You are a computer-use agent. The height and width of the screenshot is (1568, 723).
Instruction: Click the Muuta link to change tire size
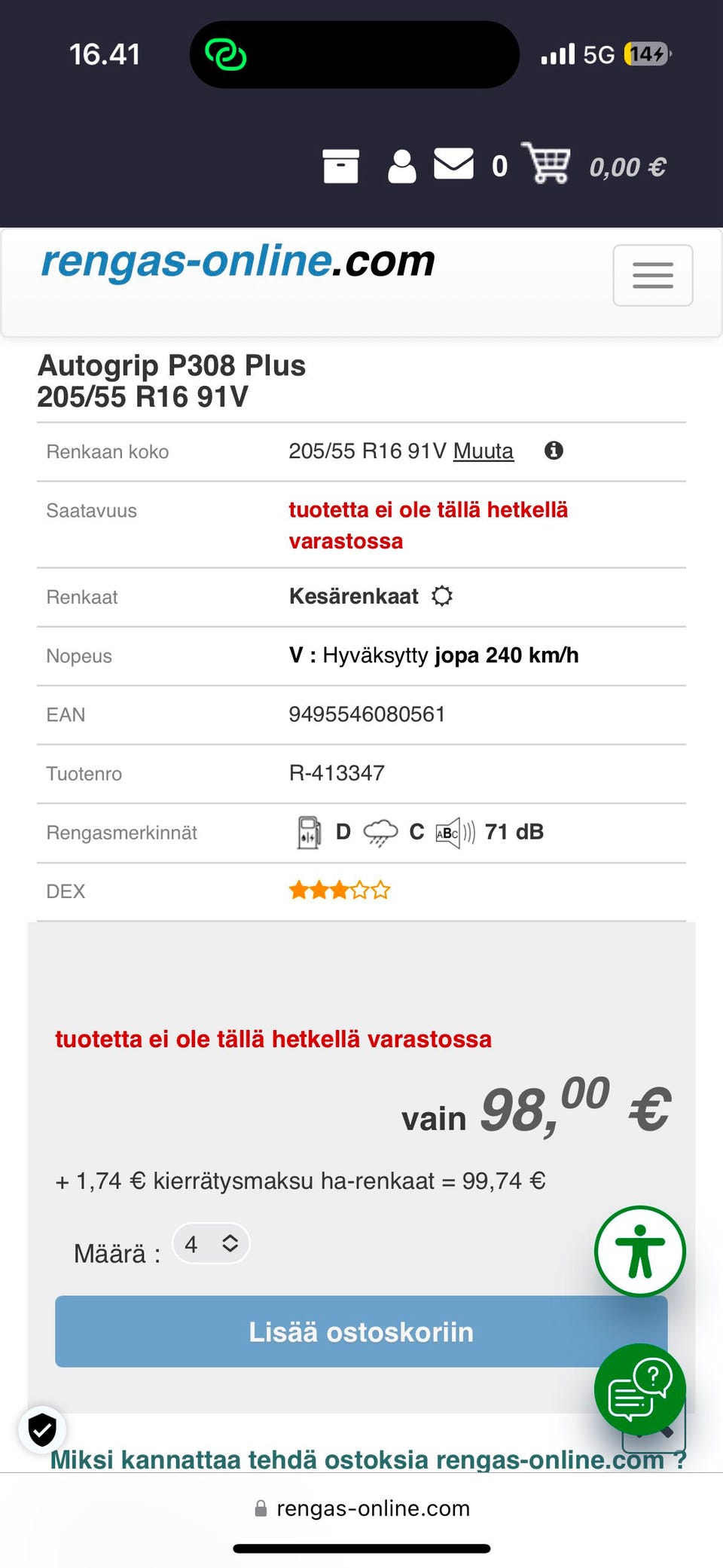483,451
